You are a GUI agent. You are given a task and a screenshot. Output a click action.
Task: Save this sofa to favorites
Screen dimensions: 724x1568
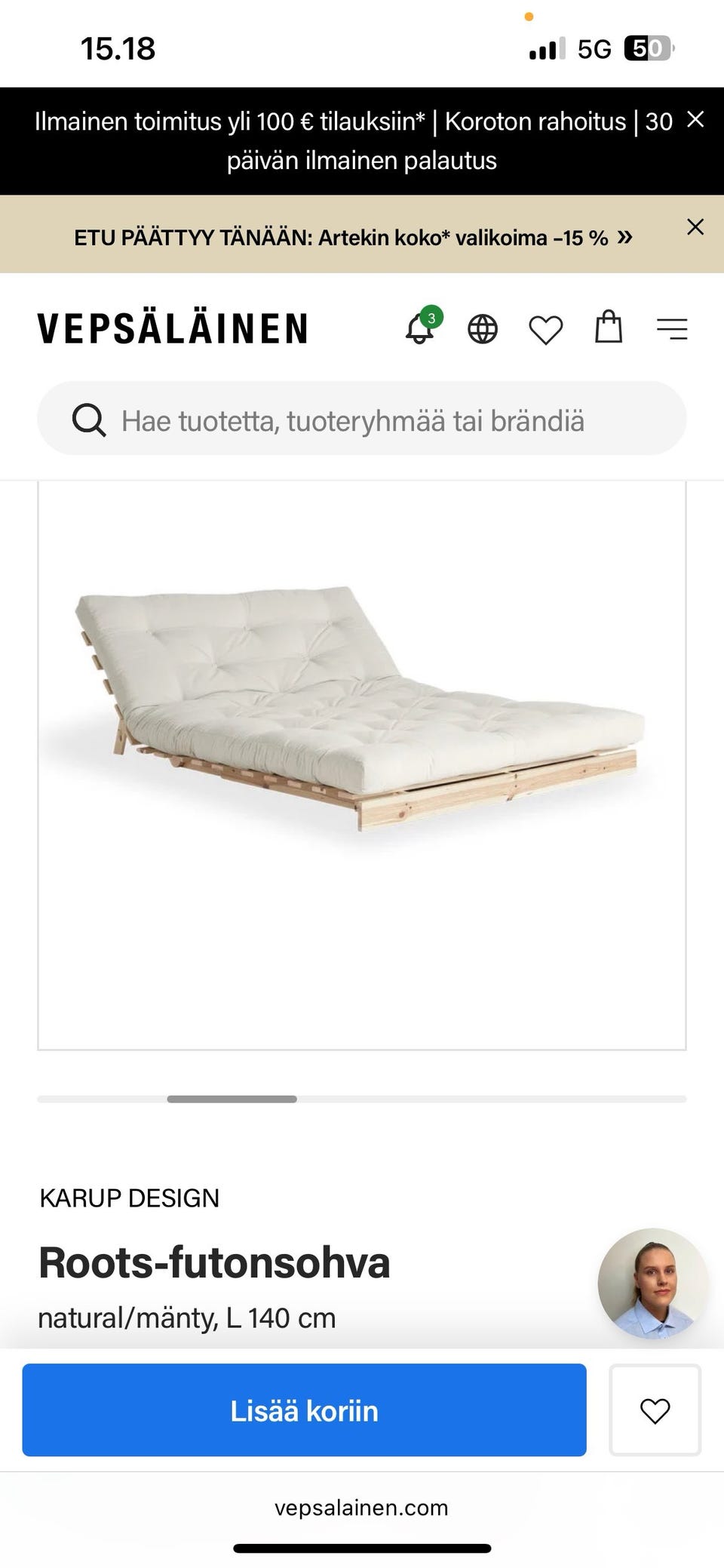(x=655, y=1410)
